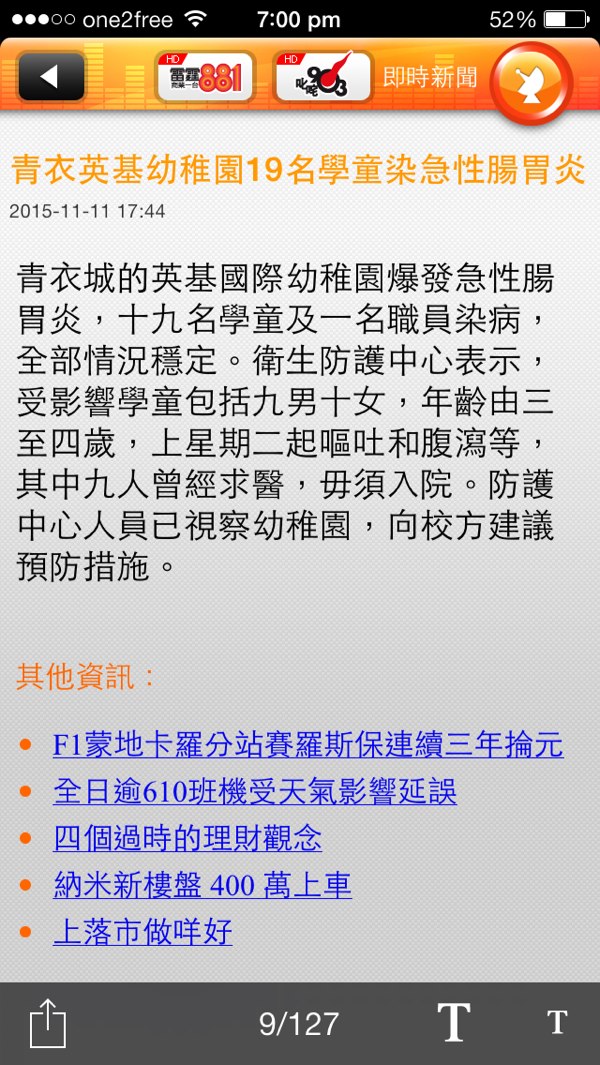View 納米新樓盤 400 萬上車 link
The height and width of the screenshot is (1065, 600).
click(202, 885)
